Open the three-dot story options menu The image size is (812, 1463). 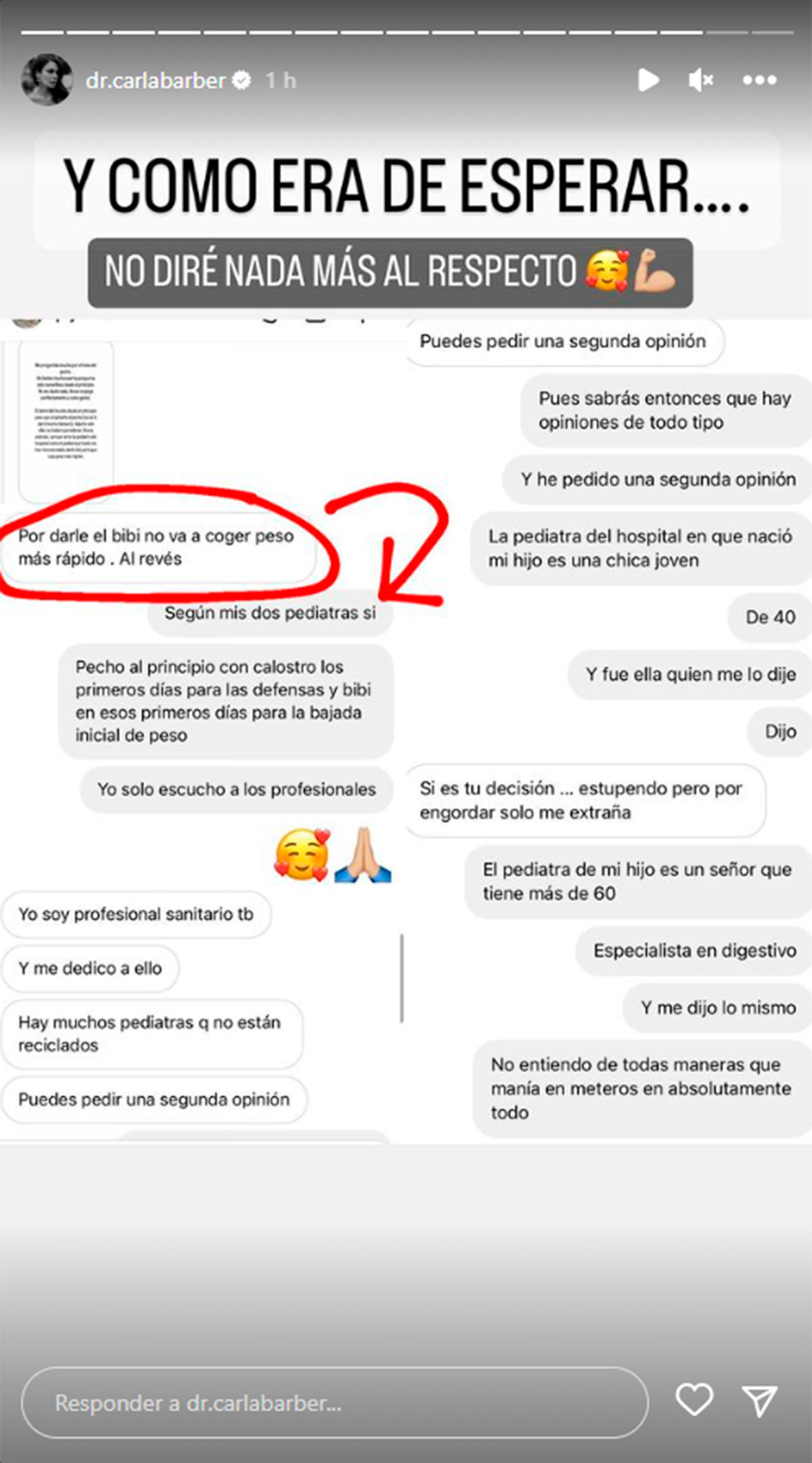point(759,80)
